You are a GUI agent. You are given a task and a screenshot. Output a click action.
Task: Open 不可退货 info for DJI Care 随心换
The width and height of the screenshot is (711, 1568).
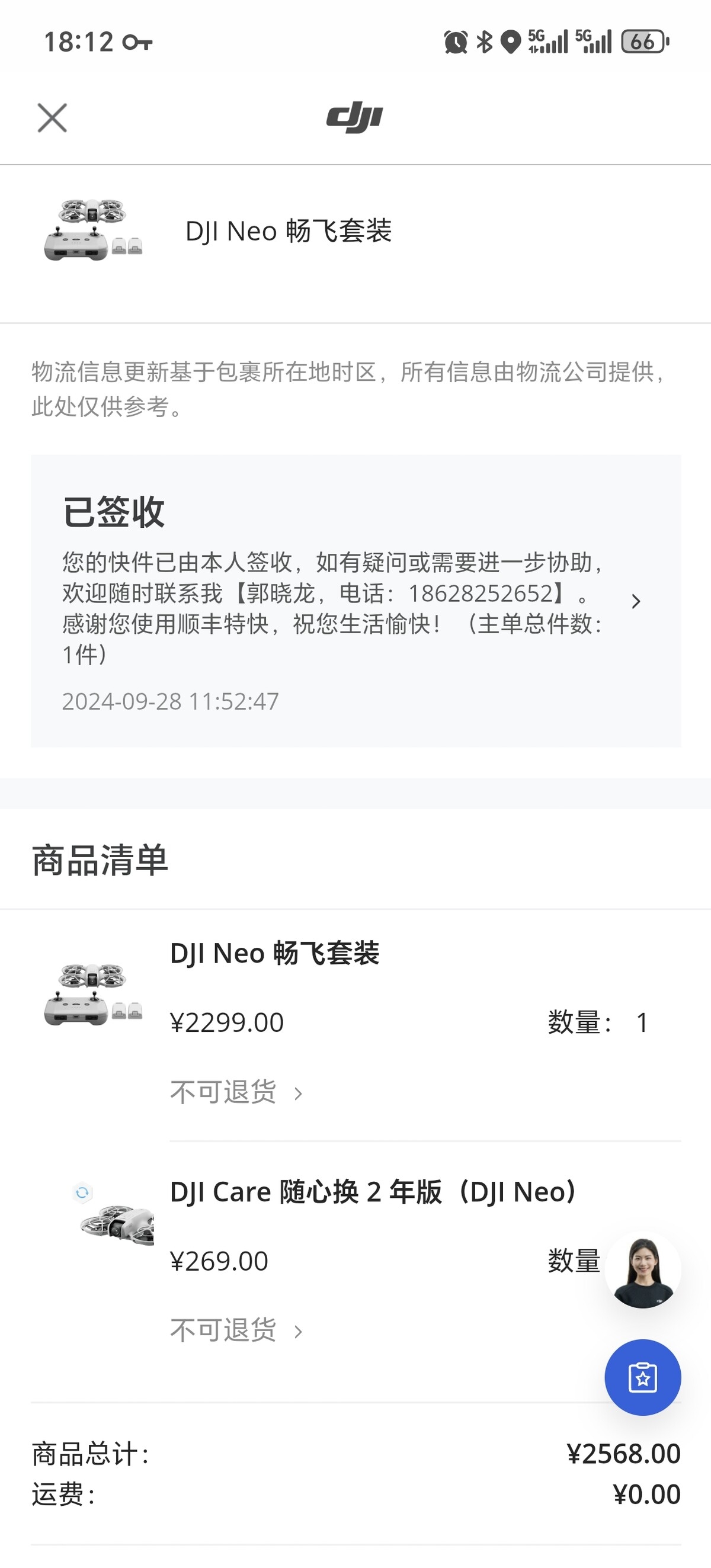click(x=236, y=1330)
